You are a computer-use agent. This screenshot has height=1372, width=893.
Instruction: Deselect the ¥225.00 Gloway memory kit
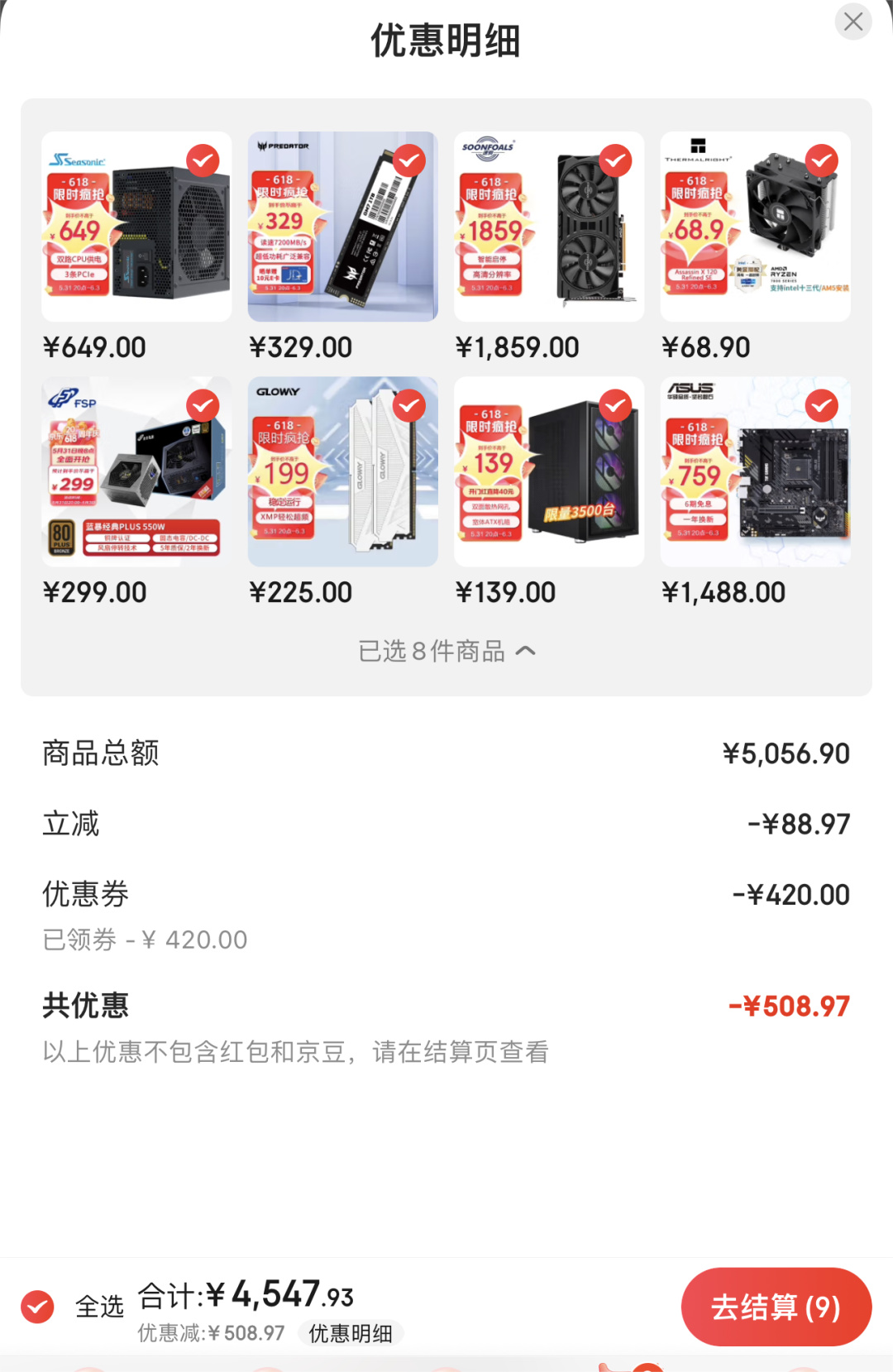pos(409,406)
